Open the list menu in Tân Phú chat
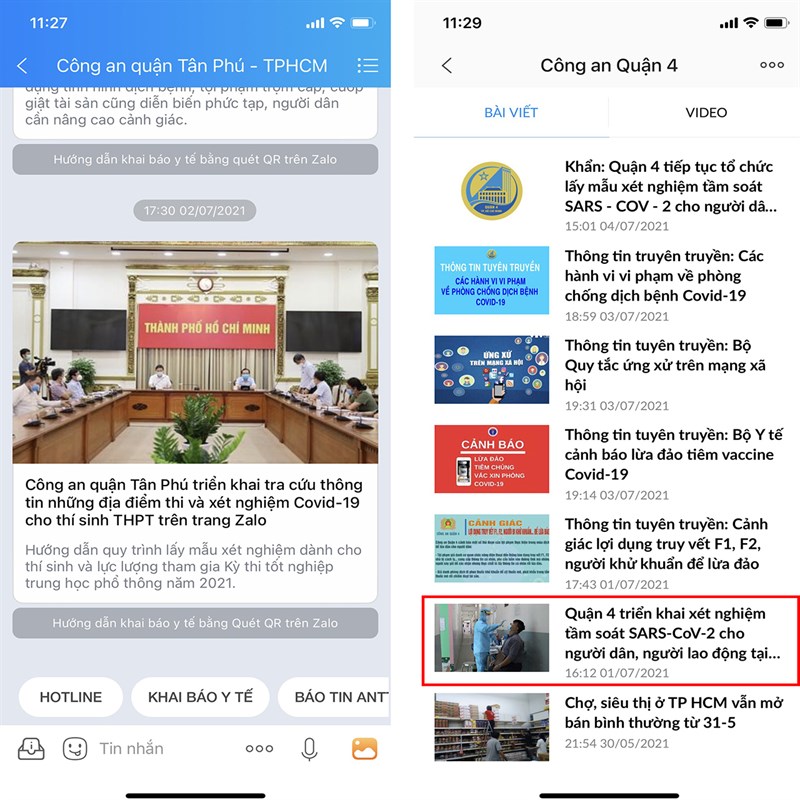The height and width of the screenshot is (800, 800). (367, 66)
